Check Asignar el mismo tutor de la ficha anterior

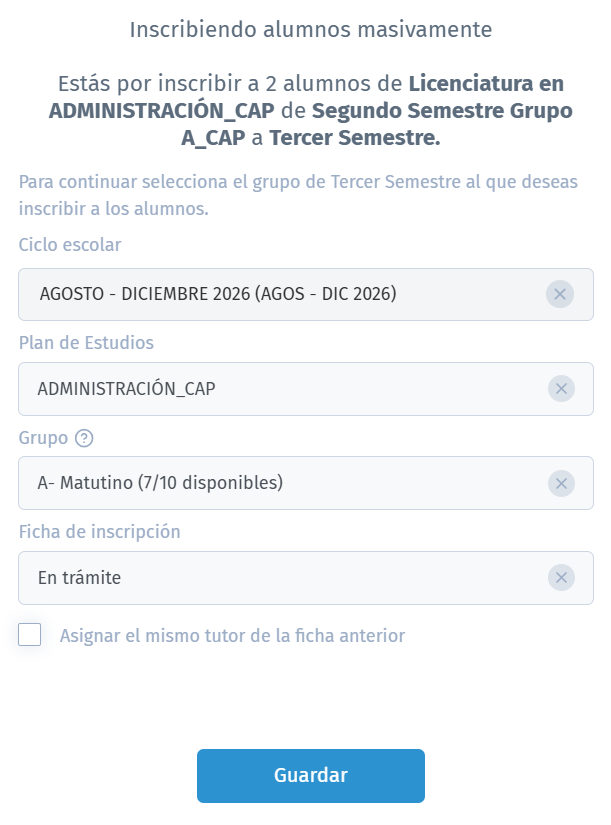(x=29, y=635)
